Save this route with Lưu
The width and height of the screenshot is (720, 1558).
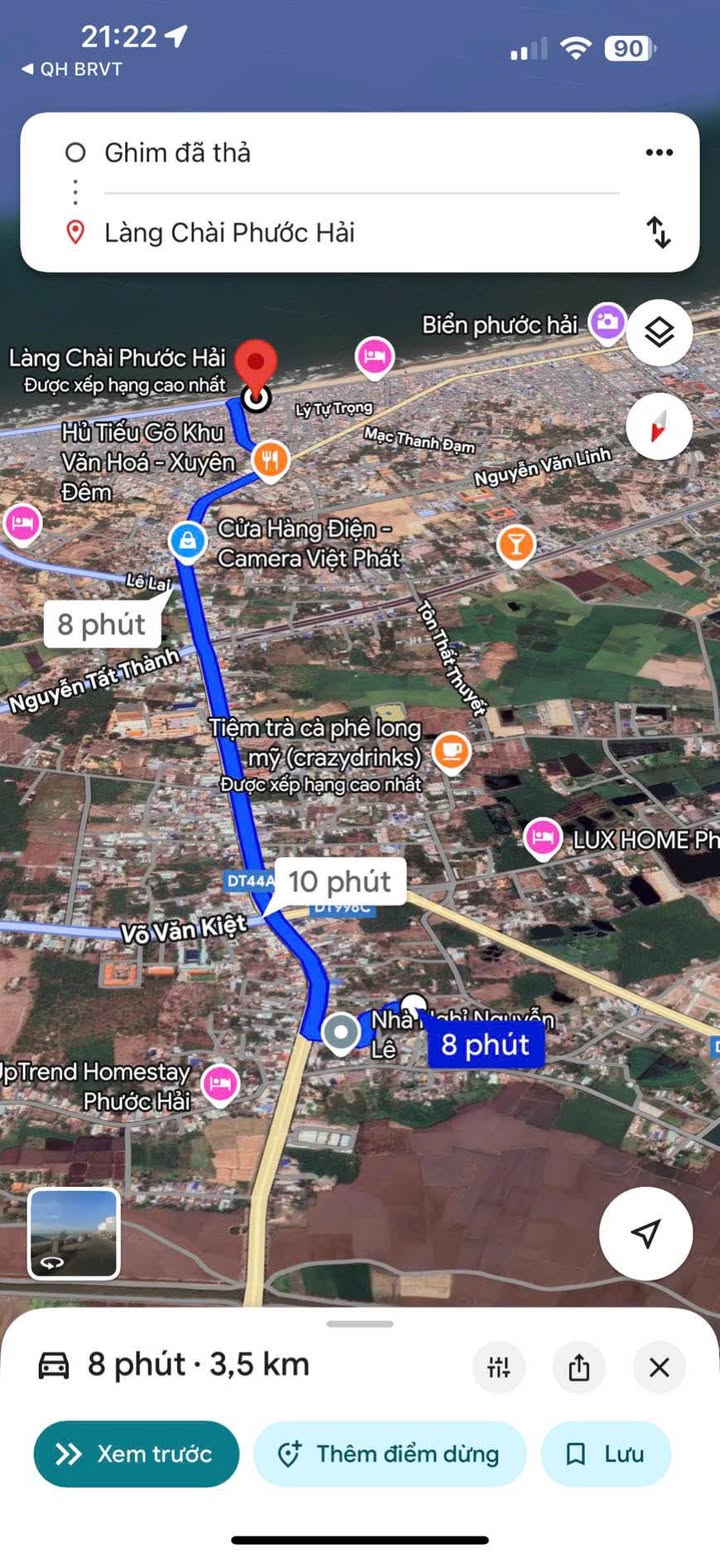click(x=606, y=1454)
